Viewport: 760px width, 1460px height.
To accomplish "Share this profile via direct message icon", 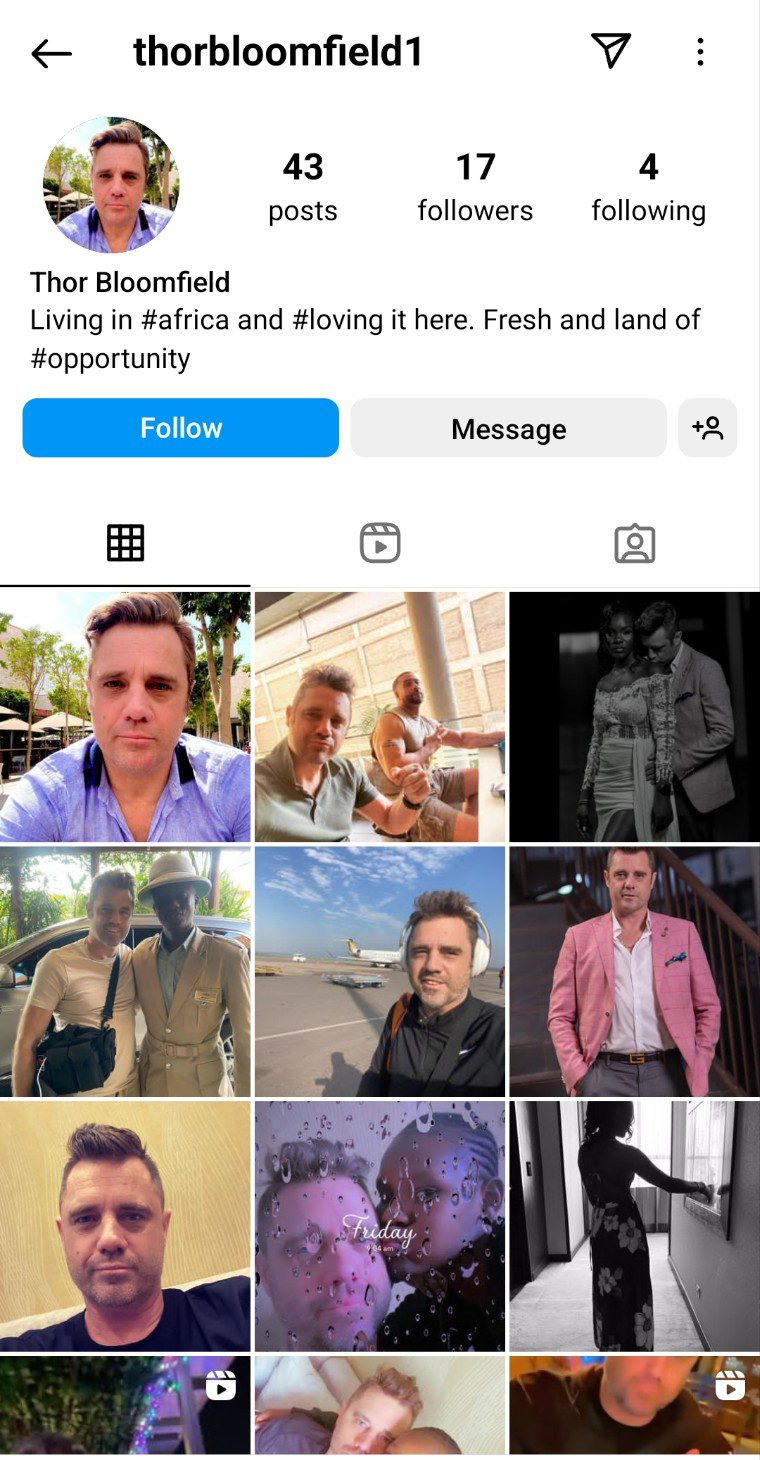I will (610, 51).
